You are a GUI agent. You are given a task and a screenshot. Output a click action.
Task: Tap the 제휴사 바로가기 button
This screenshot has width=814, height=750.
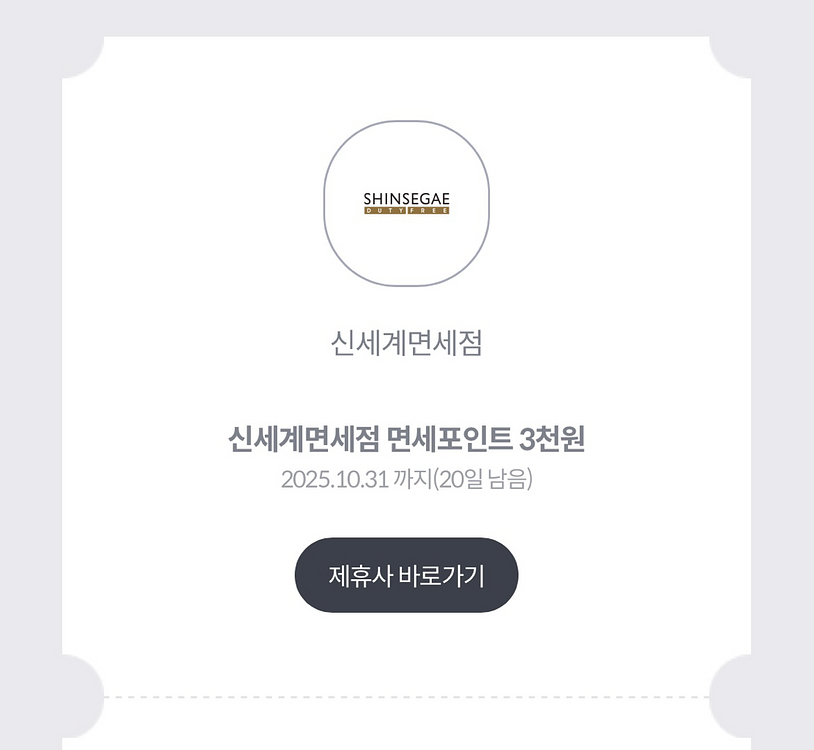coord(406,575)
